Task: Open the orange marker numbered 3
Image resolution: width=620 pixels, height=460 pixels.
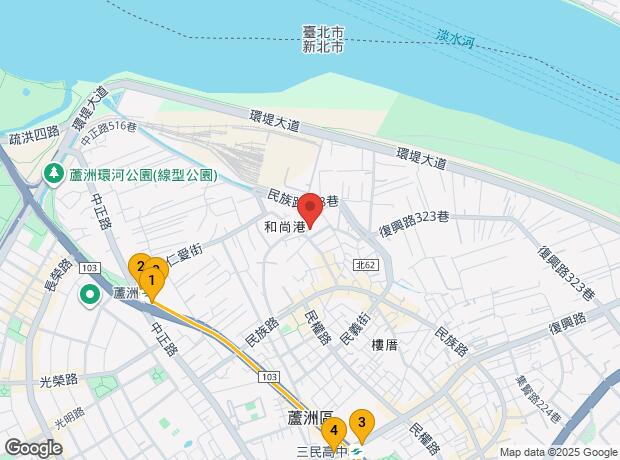Action: [361, 423]
